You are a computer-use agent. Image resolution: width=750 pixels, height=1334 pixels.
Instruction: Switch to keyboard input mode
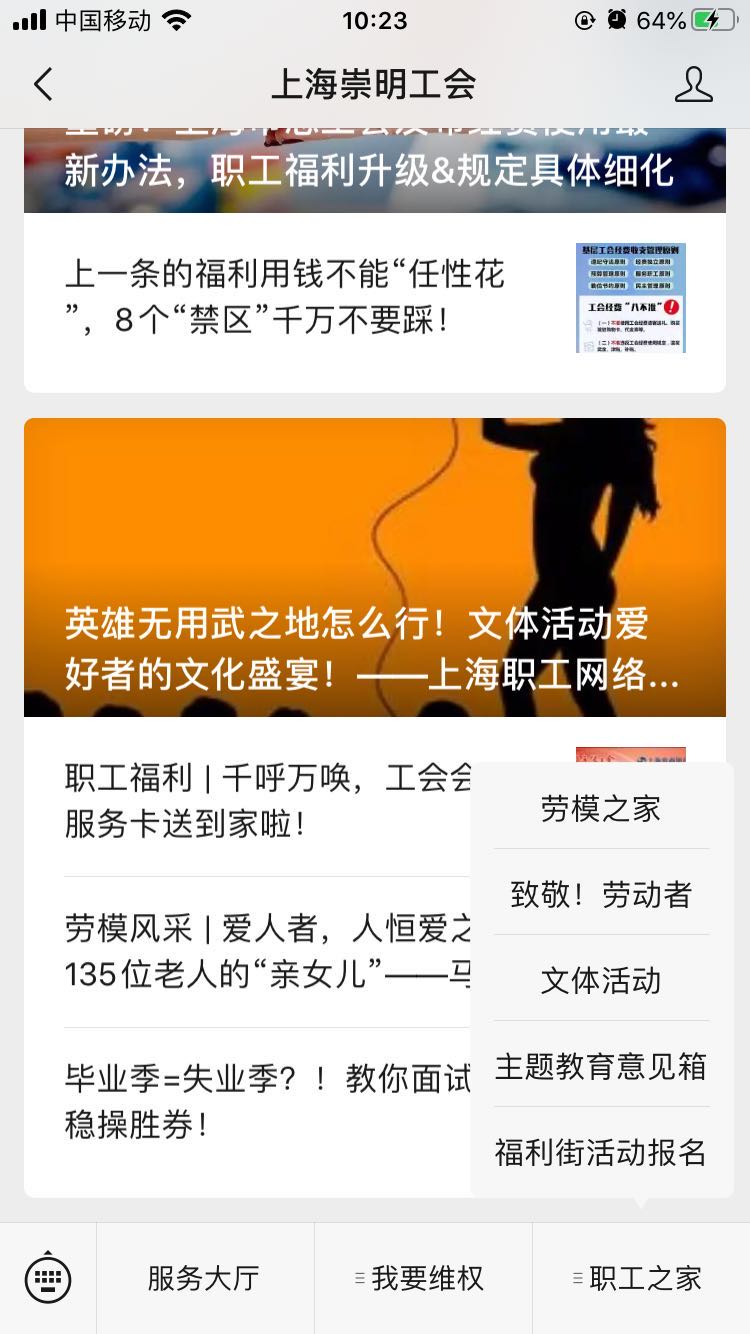[48, 1278]
